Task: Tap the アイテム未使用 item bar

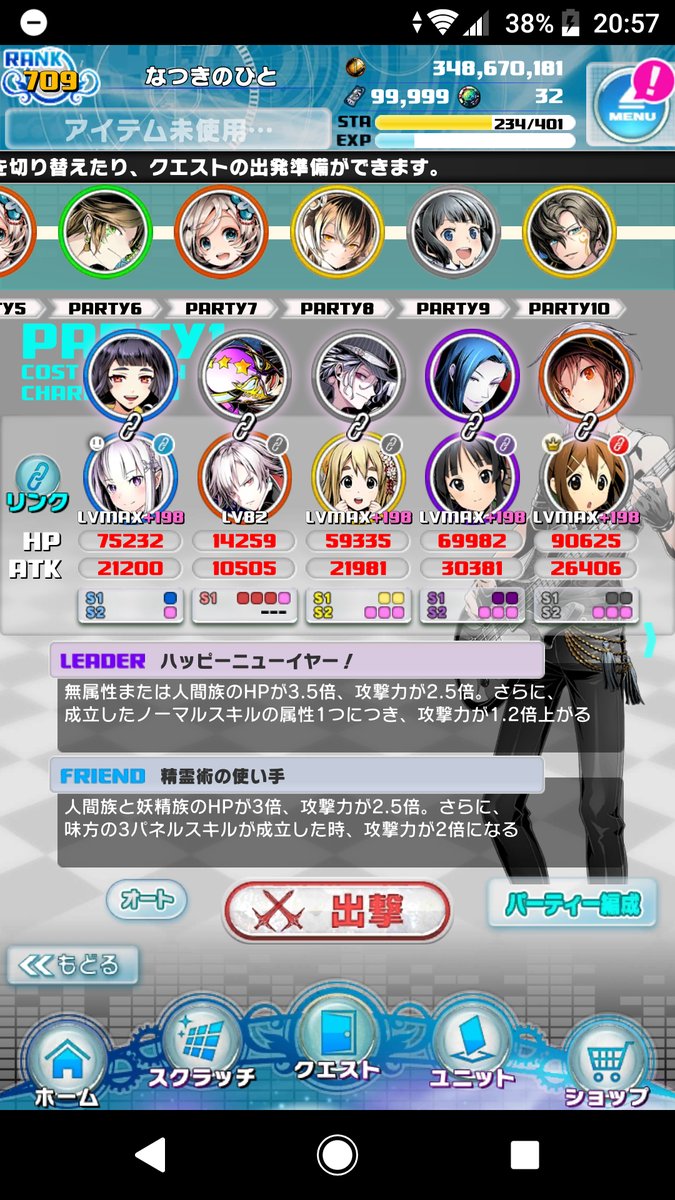Action: click(x=167, y=129)
